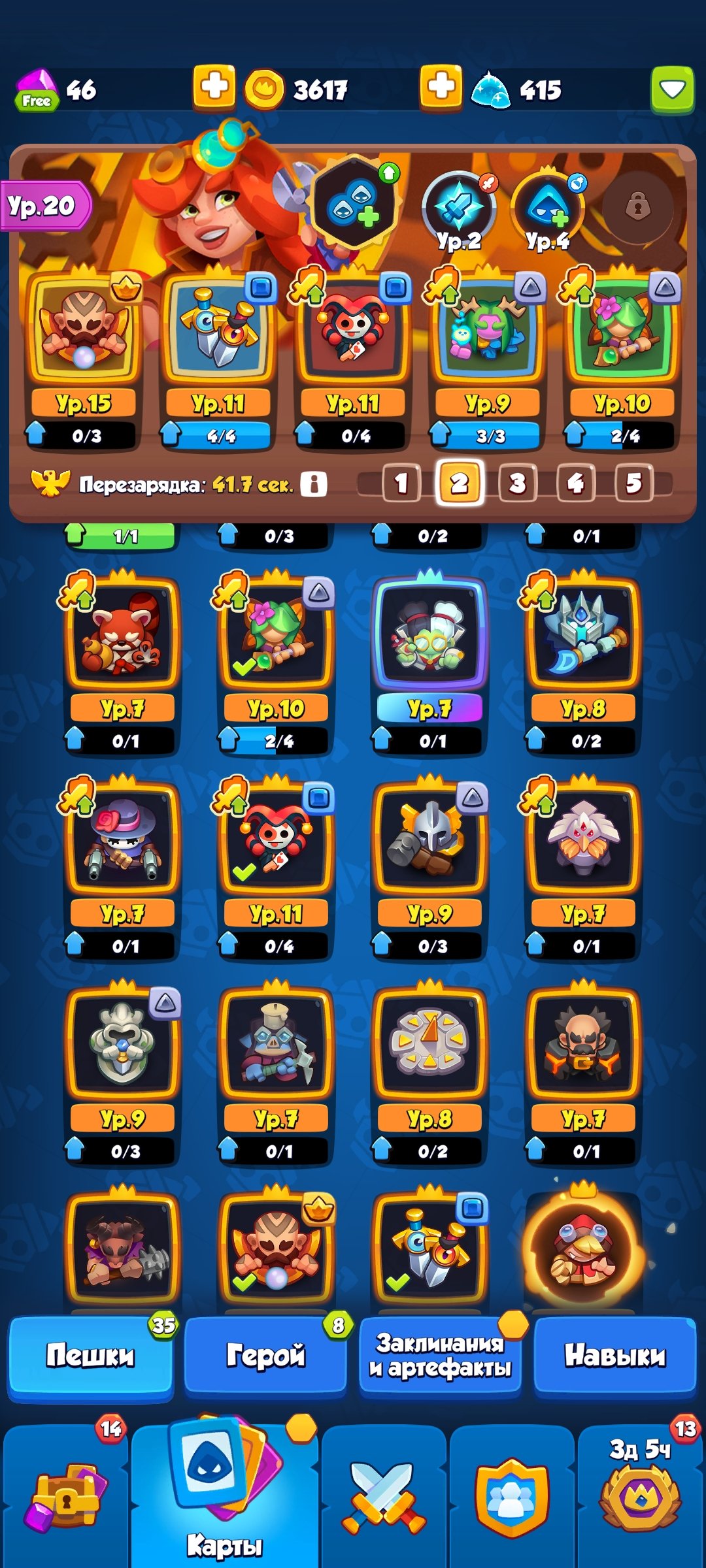Screen dimensions: 706x1568
Task: Tap the plus button next to blue crystals
Action: 441,87
